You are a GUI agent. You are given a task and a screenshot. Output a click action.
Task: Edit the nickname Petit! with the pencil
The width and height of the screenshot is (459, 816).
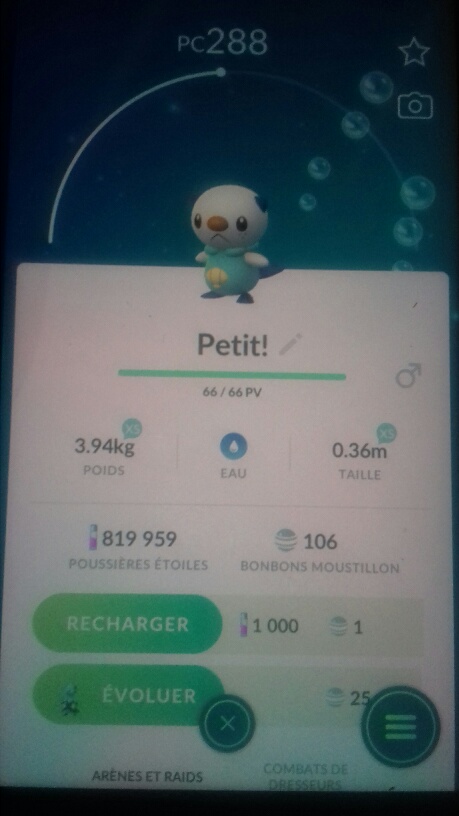pos(290,345)
